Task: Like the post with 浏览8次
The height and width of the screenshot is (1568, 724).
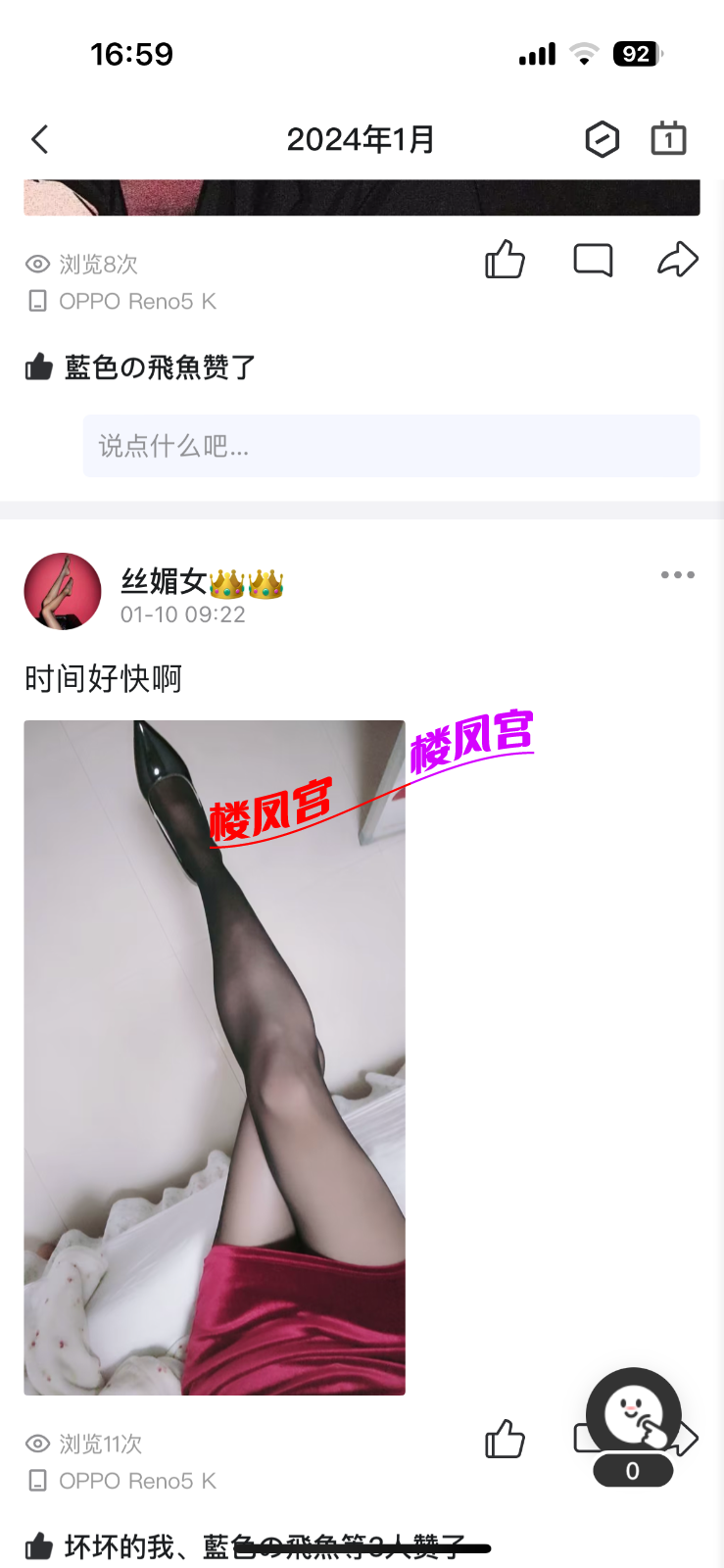Action: click(x=505, y=261)
